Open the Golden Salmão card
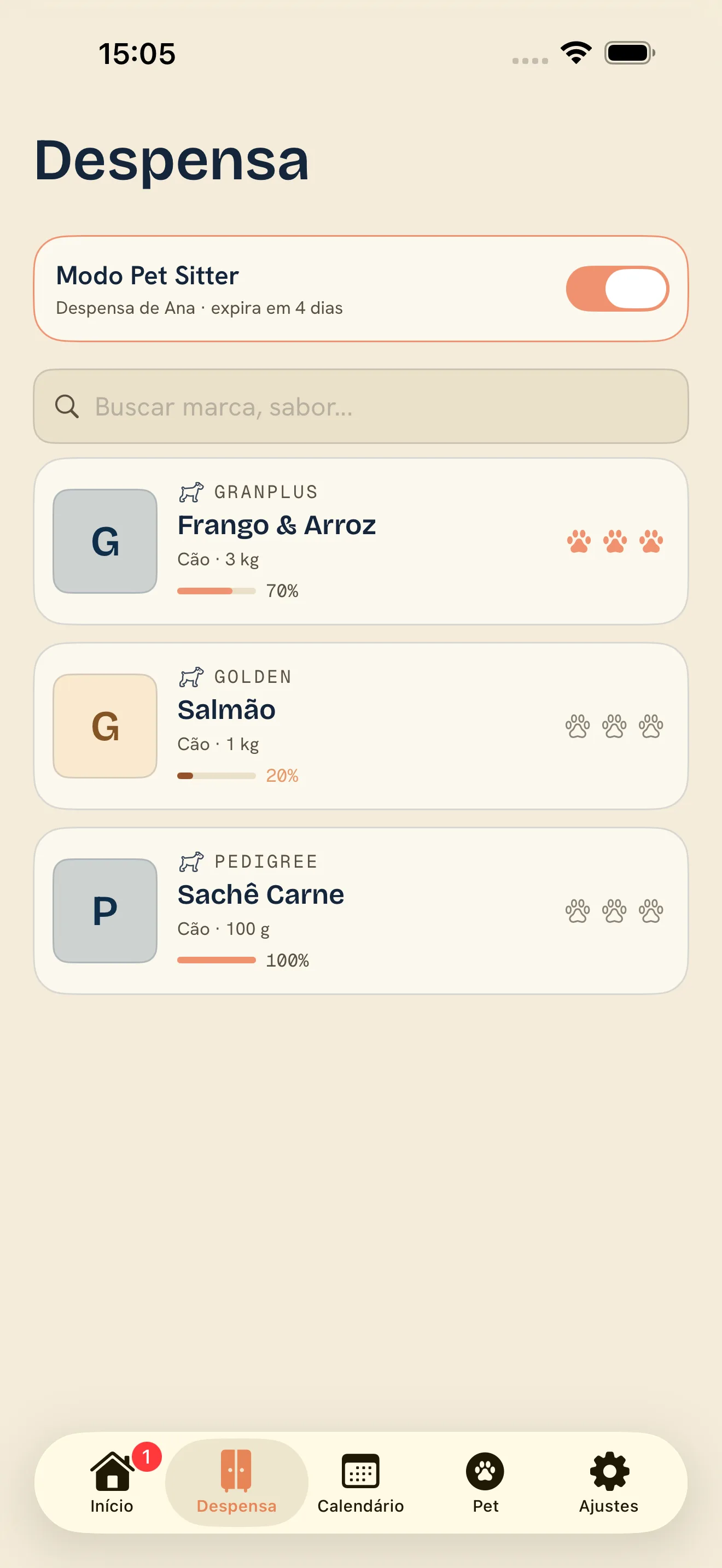The width and height of the screenshot is (722, 1568). 361,726
